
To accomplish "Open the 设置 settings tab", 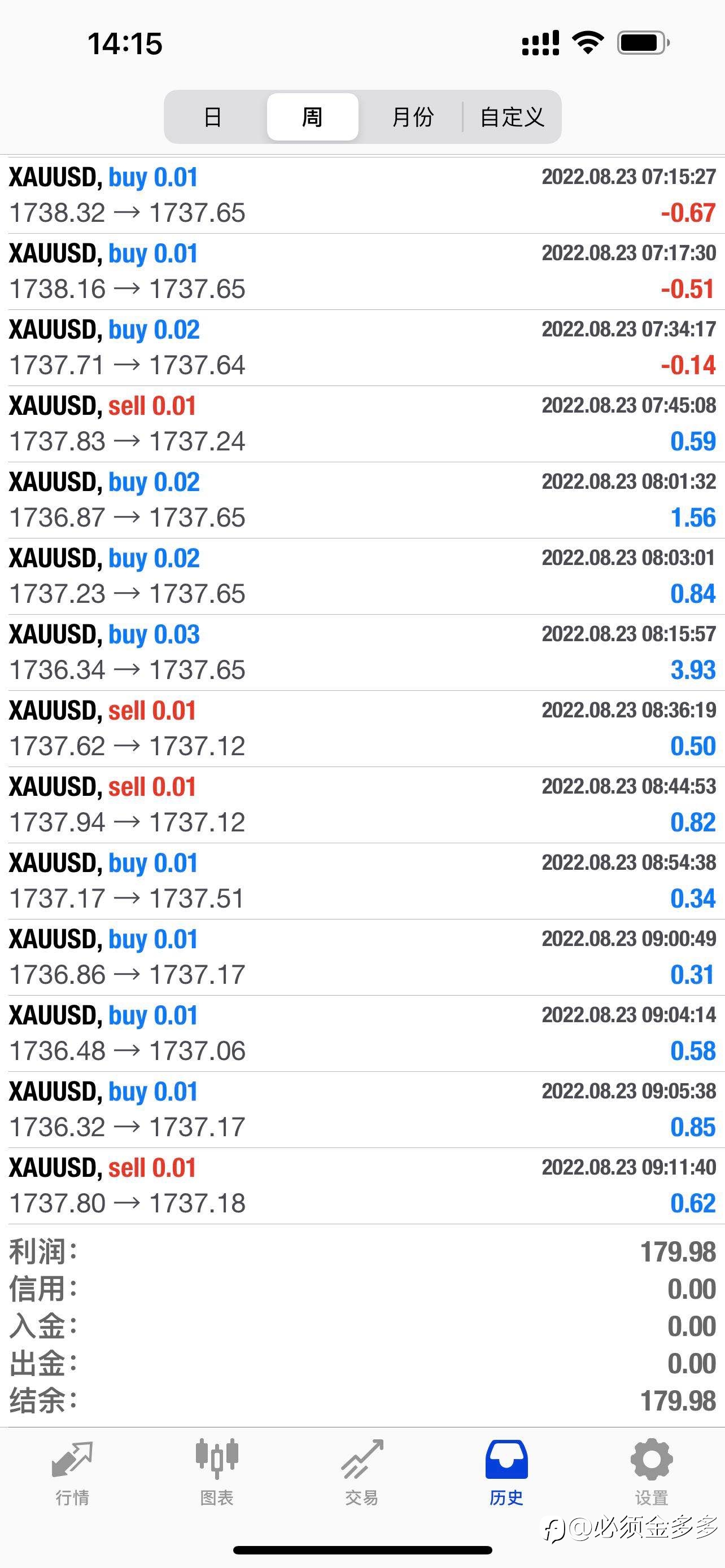I will 652,1472.
